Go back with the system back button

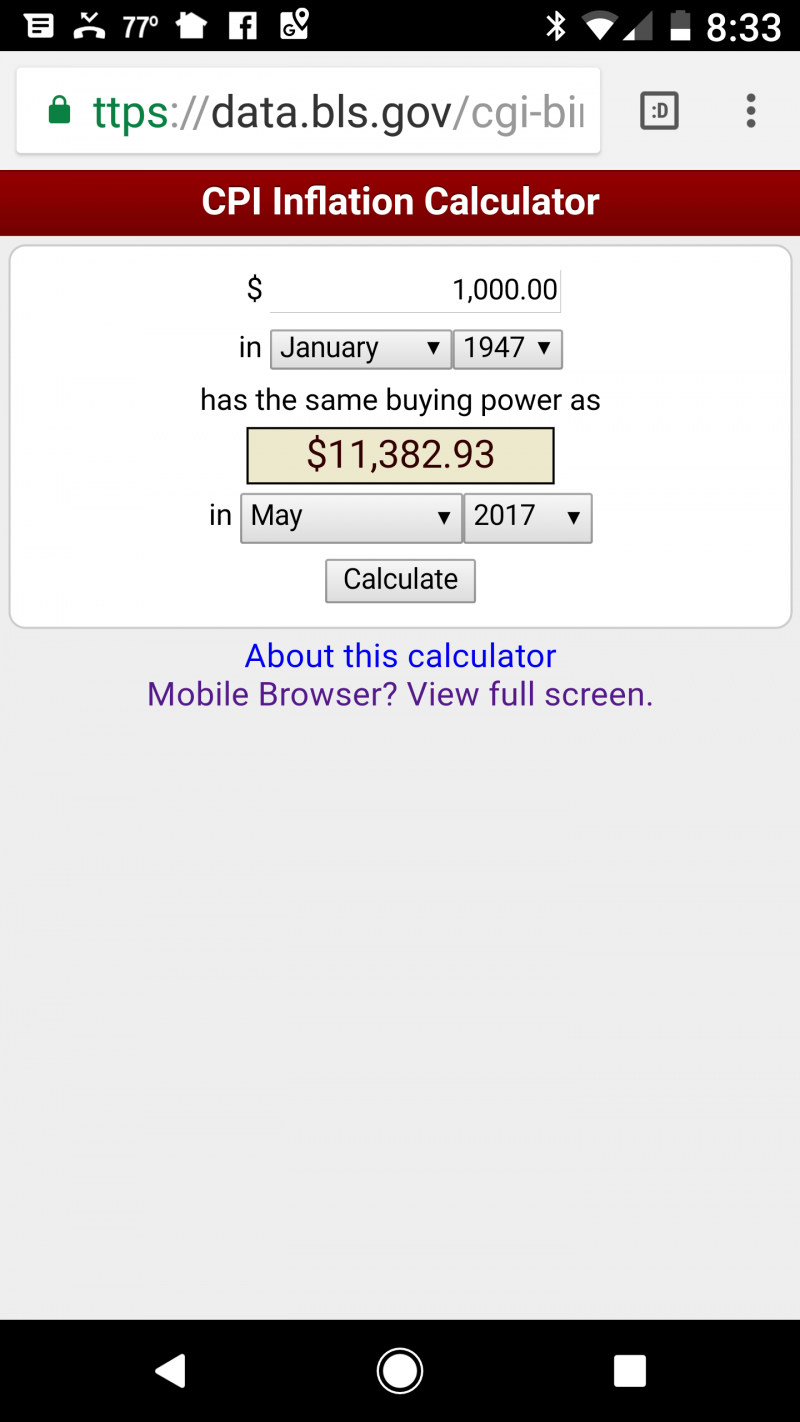coord(171,1370)
